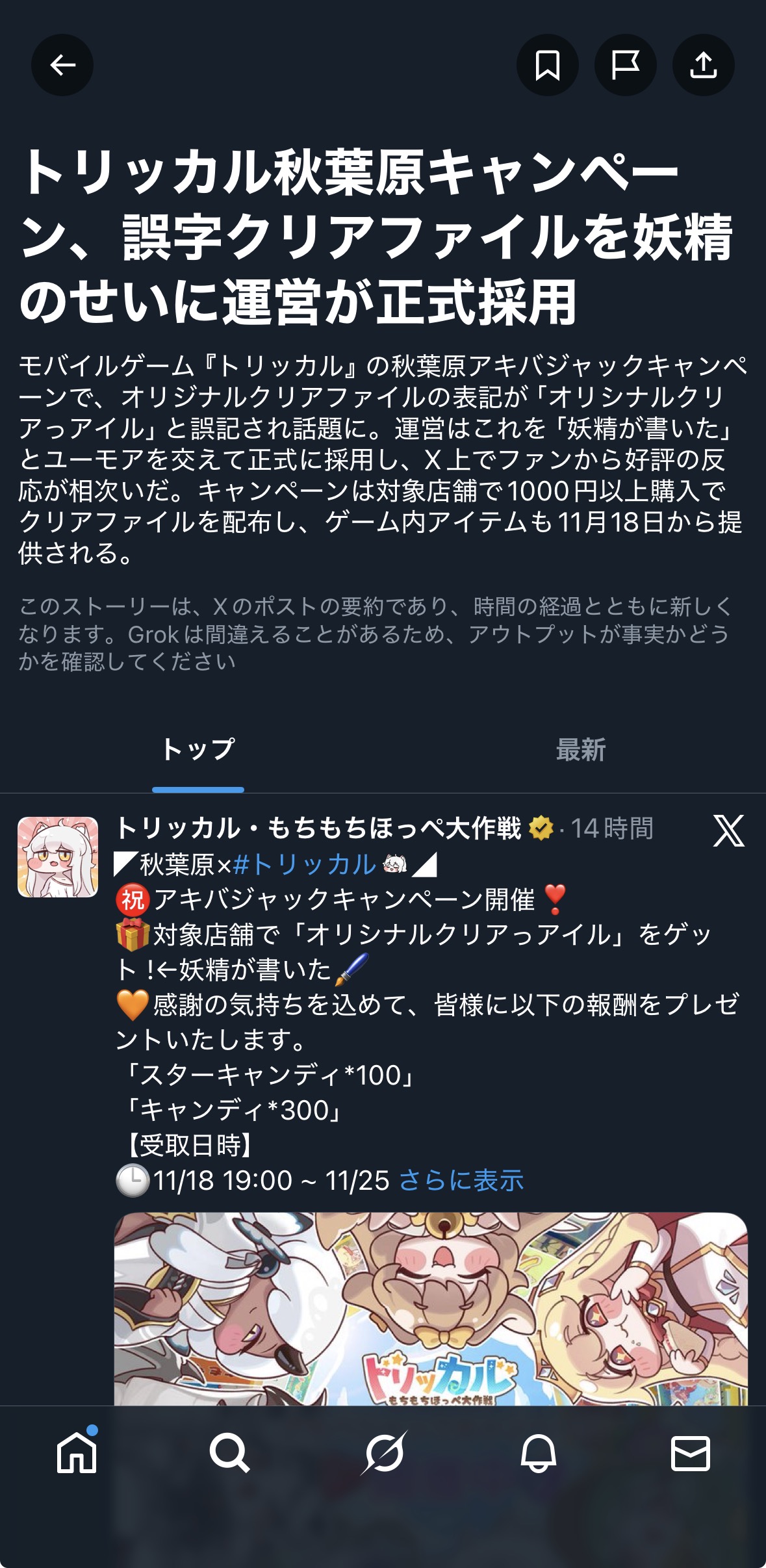The image size is (766, 1568).
Task: Open the トリッカル account avatar
Action: [x=58, y=857]
